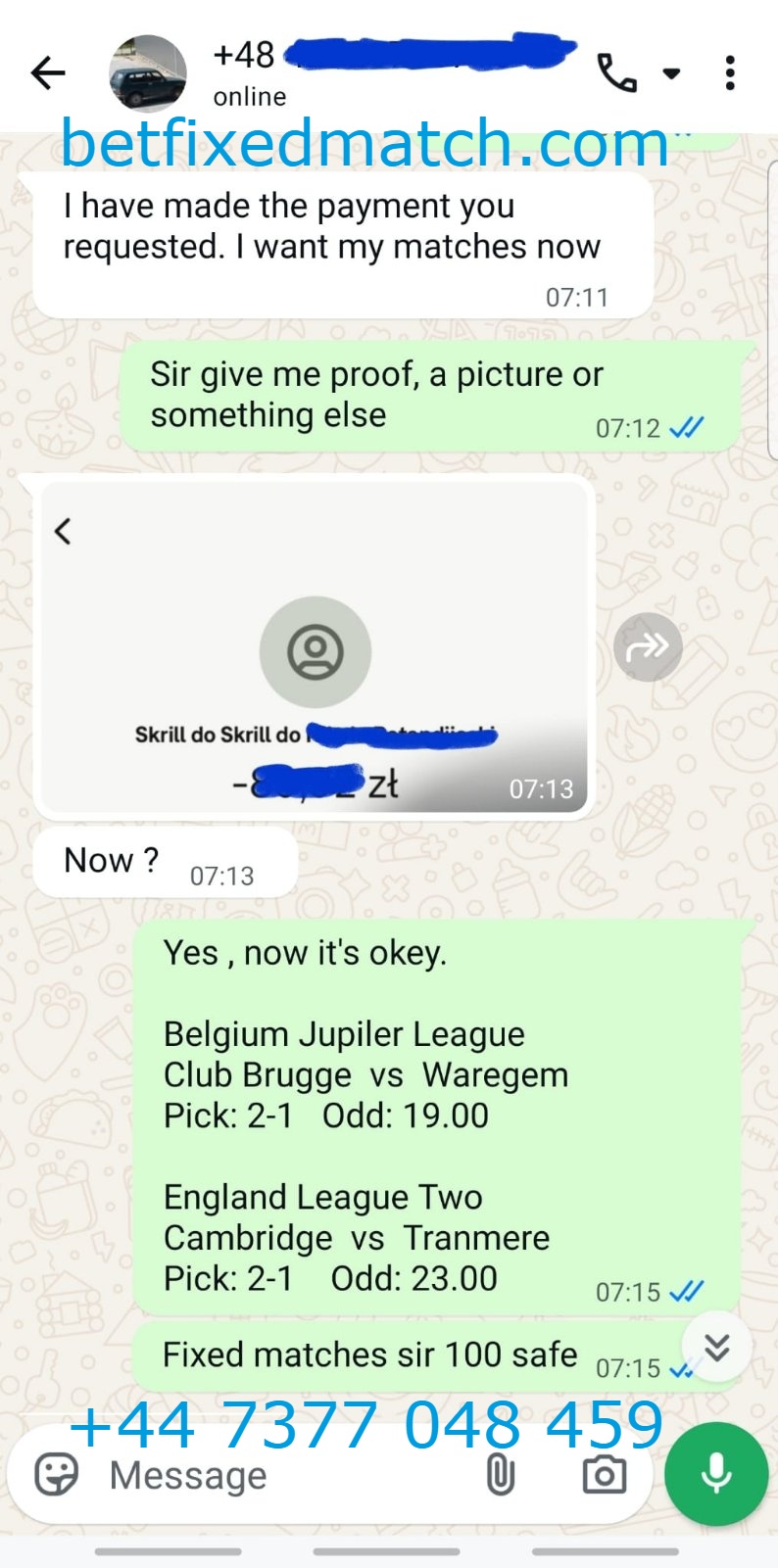Start a call with the phone icon

(617, 73)
